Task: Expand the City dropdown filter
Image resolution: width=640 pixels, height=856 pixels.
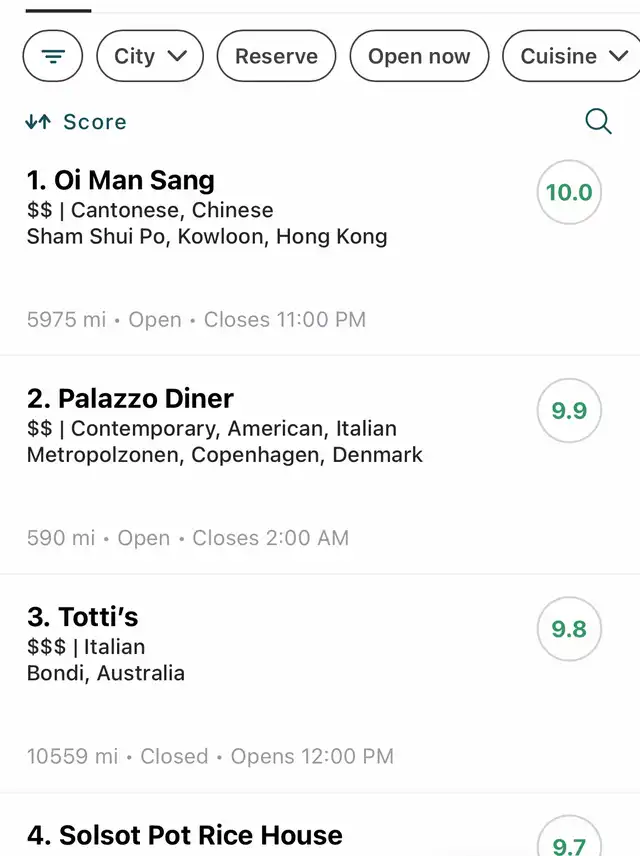Action: [x=150, y=56]
